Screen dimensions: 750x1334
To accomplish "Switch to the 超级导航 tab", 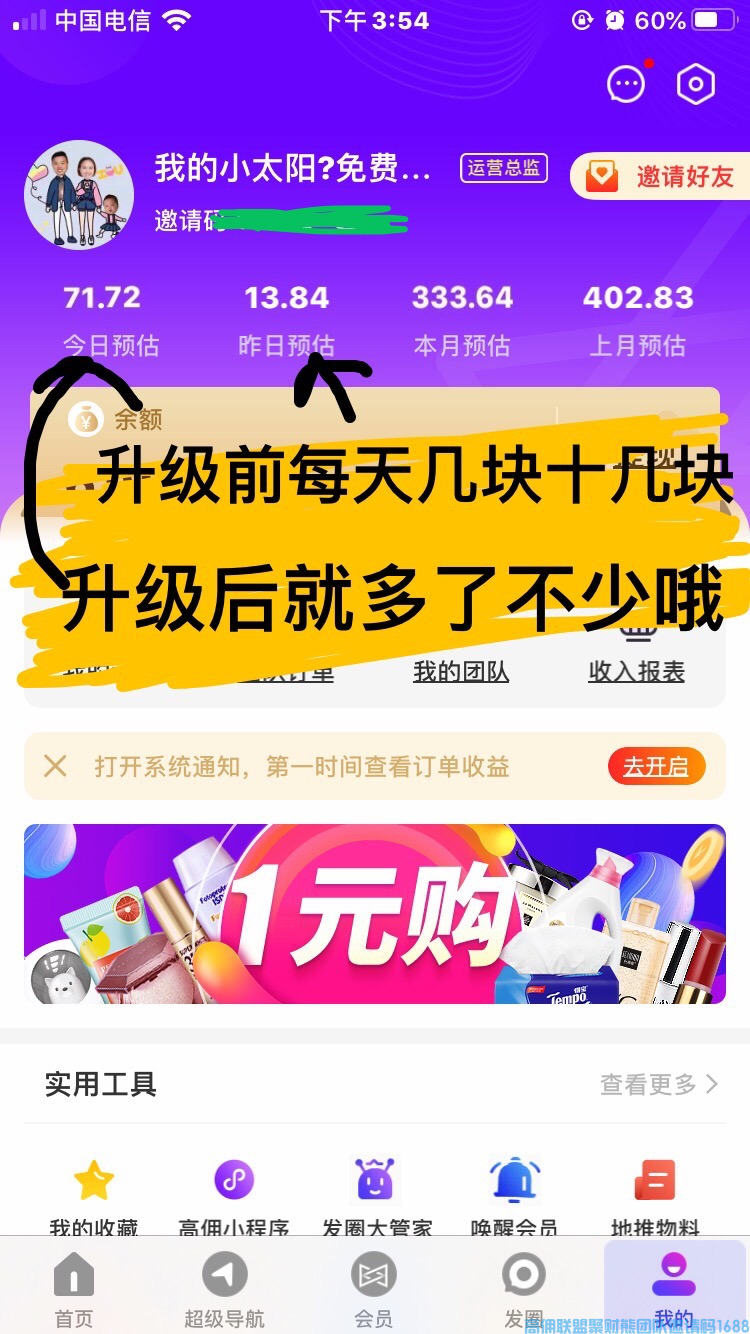I will [x=224, y=1290].
